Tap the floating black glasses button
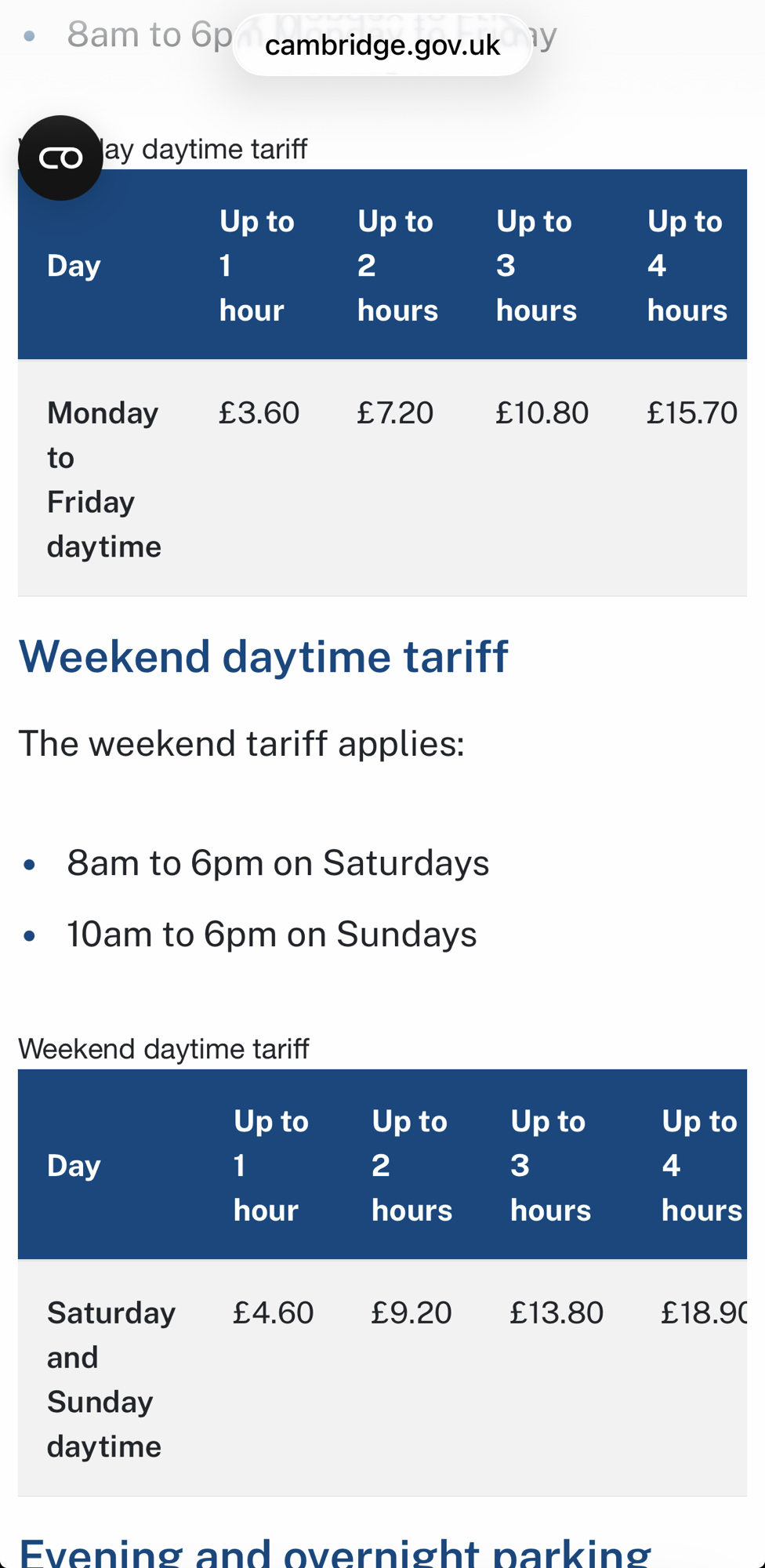This screenshot has width=765, height=1568. [x=60, y=158]
